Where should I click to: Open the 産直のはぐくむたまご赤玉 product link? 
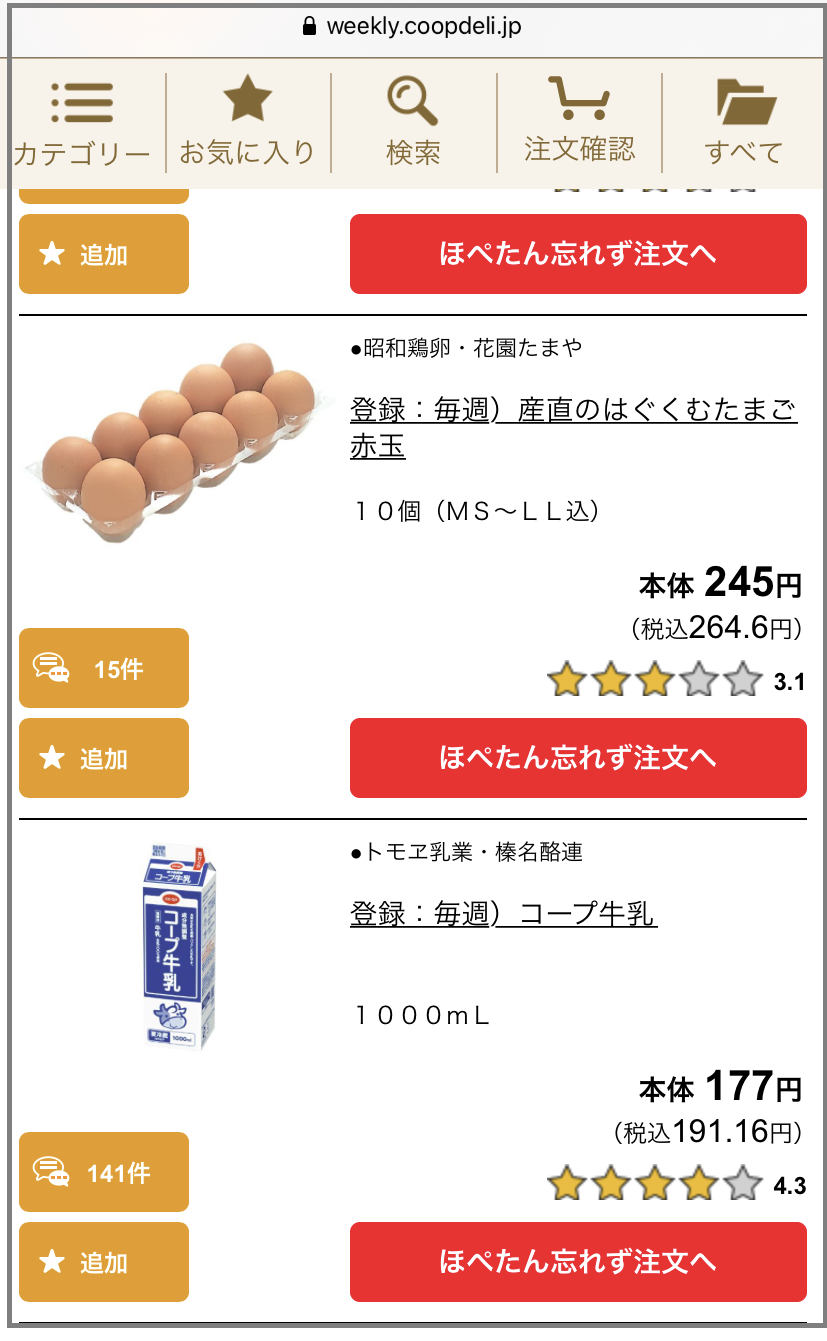pos(574,427)
